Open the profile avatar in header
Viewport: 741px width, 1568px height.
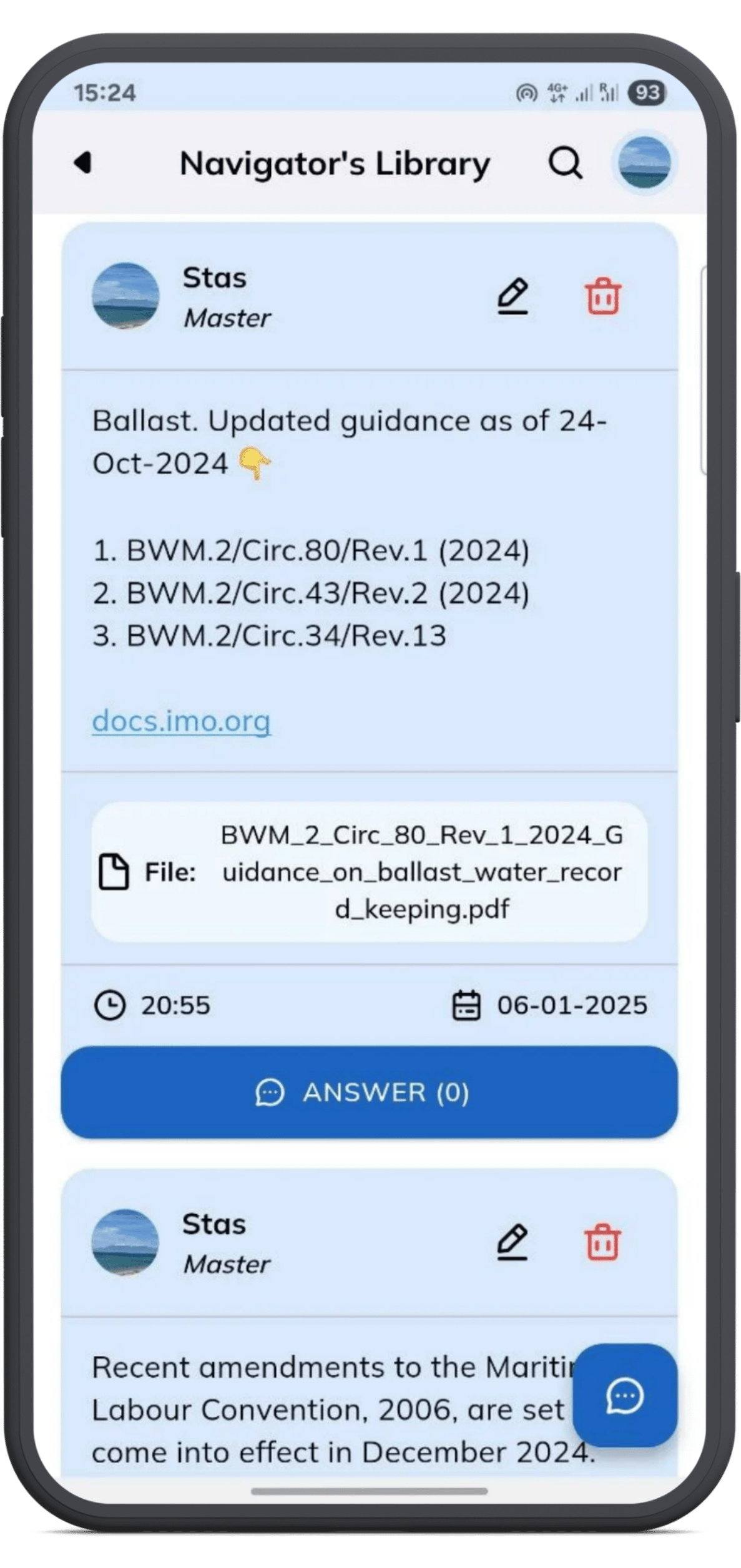coord(644,162)
